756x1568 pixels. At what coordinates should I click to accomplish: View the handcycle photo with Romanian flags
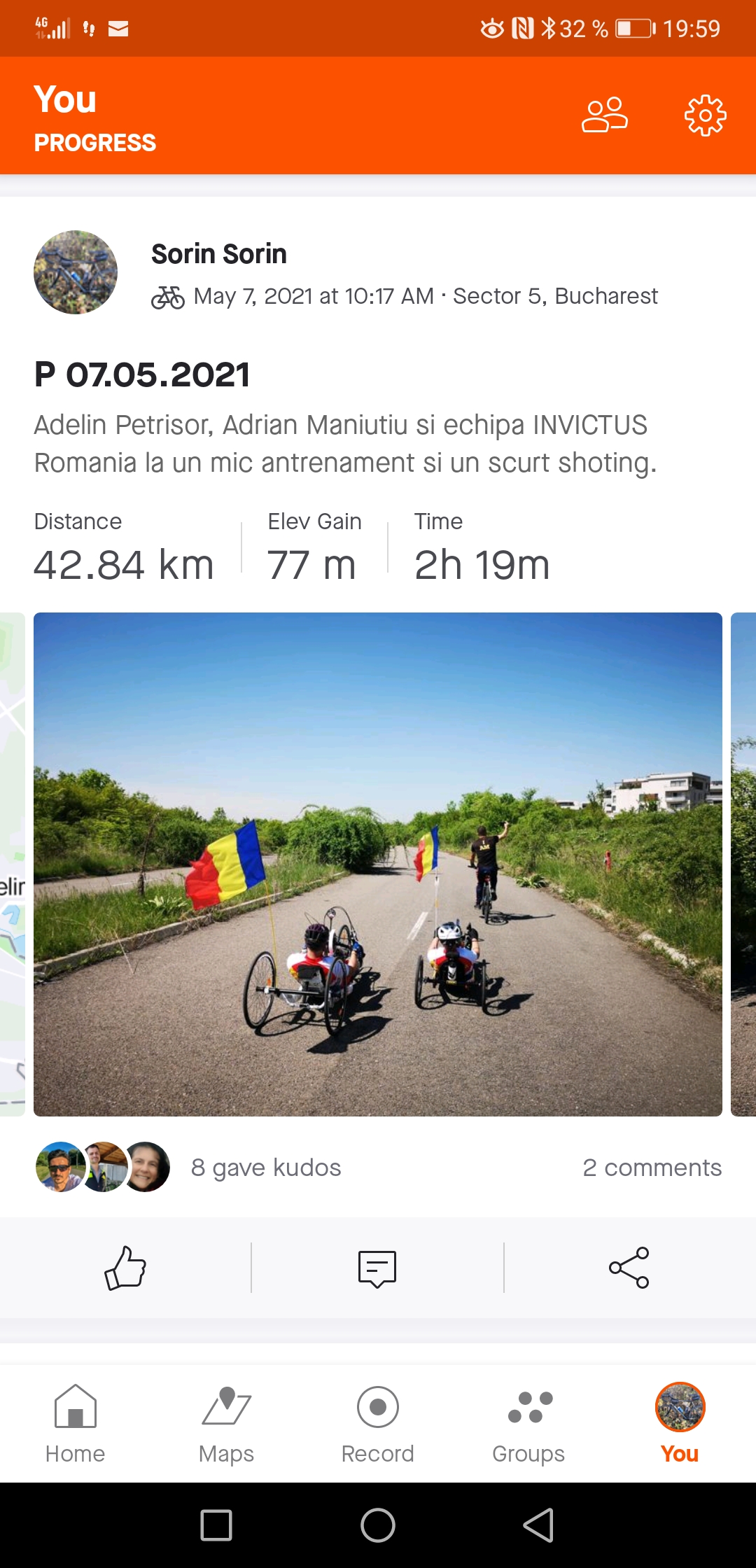click(x=378, y=864)
